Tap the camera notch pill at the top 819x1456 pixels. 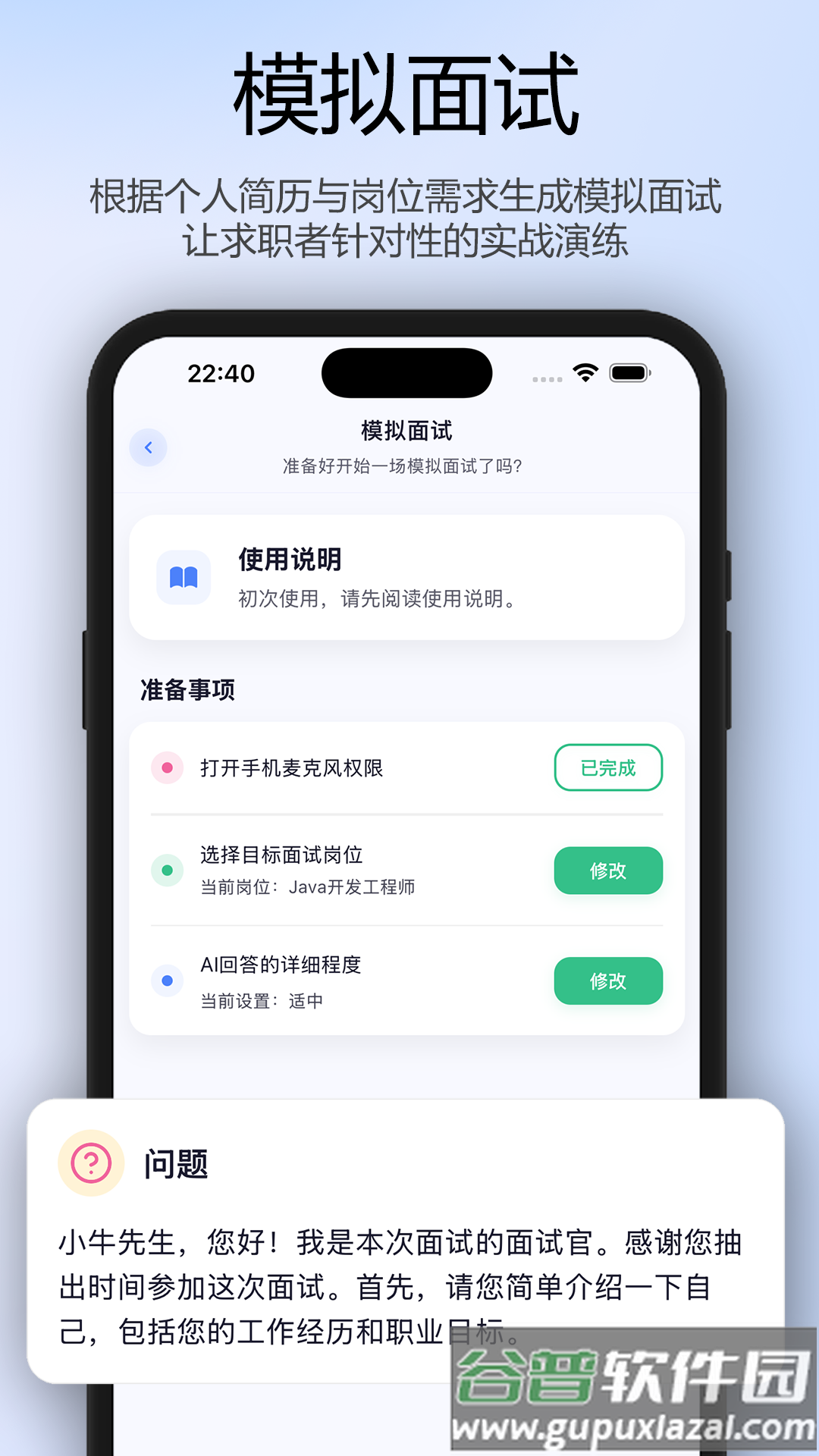point(407,373)
